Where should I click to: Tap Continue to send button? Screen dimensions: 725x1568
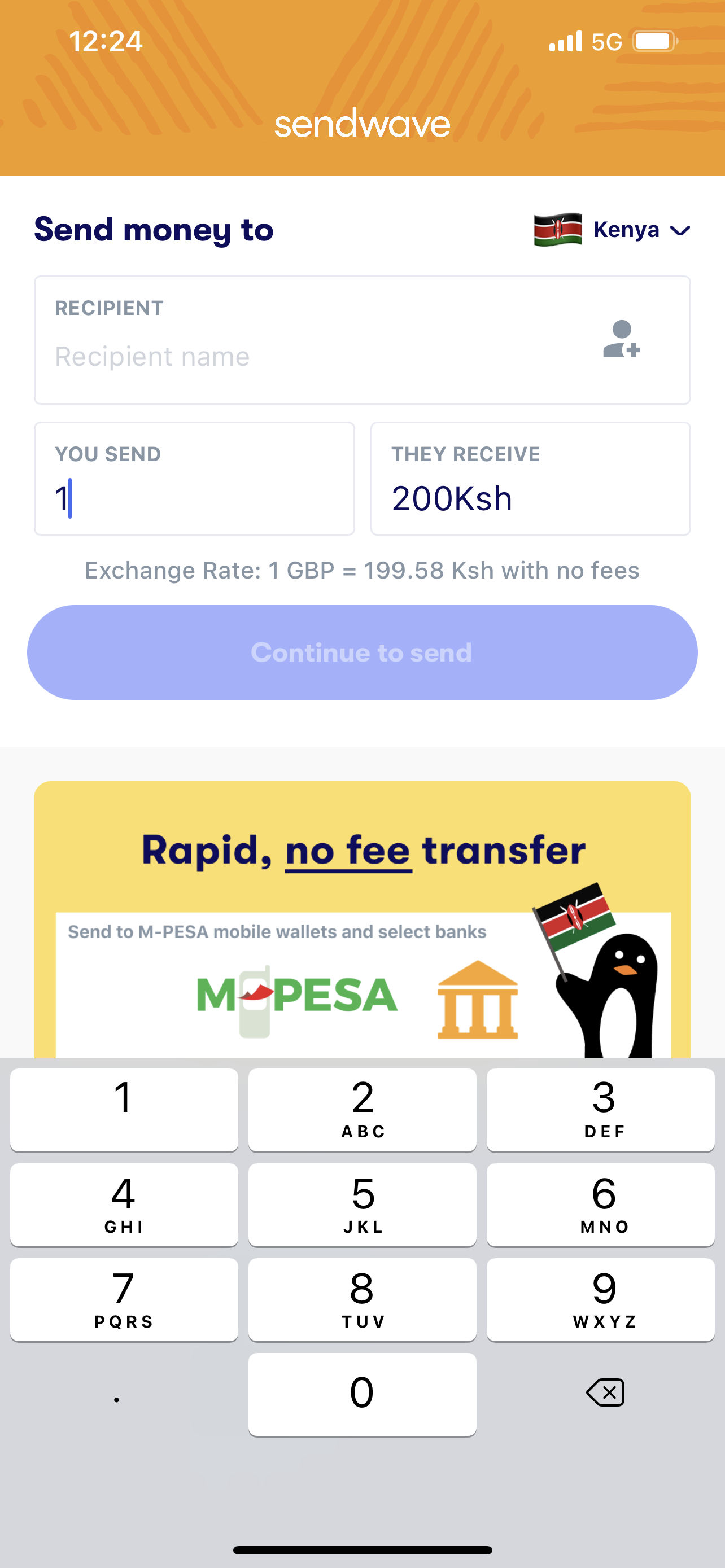pyautogui.click(x=362, y=652)
